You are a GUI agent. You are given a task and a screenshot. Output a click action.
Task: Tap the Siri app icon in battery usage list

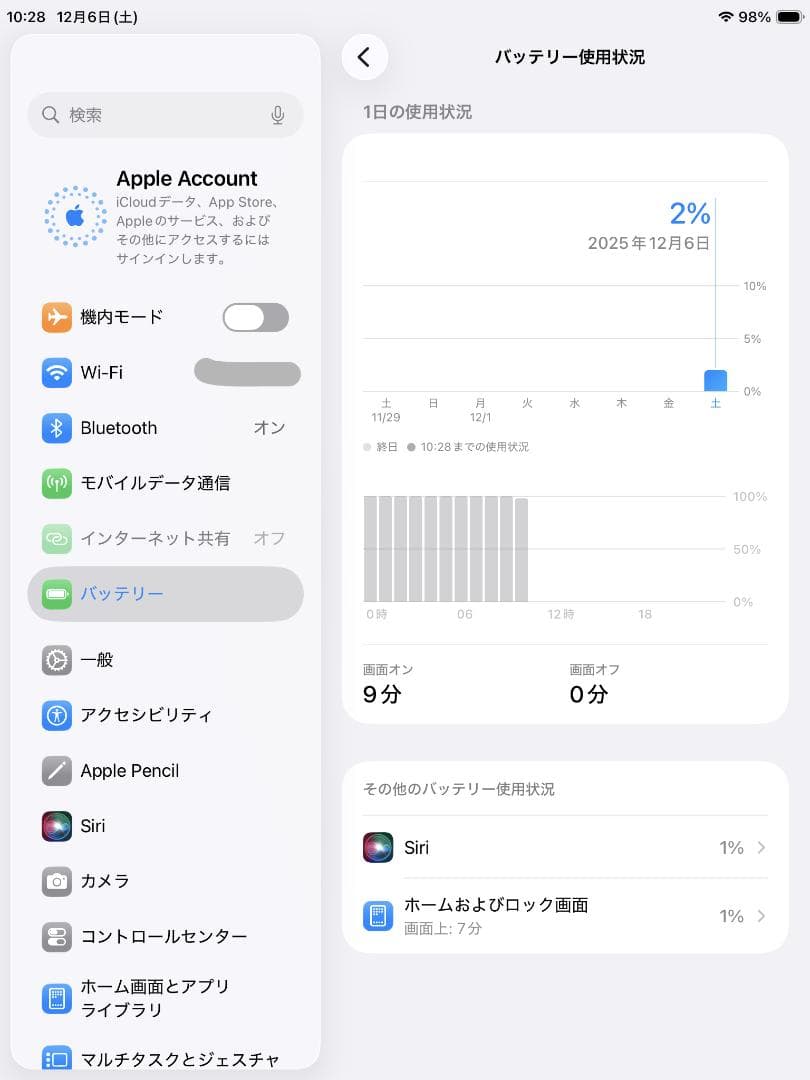[x=379, y=847]
